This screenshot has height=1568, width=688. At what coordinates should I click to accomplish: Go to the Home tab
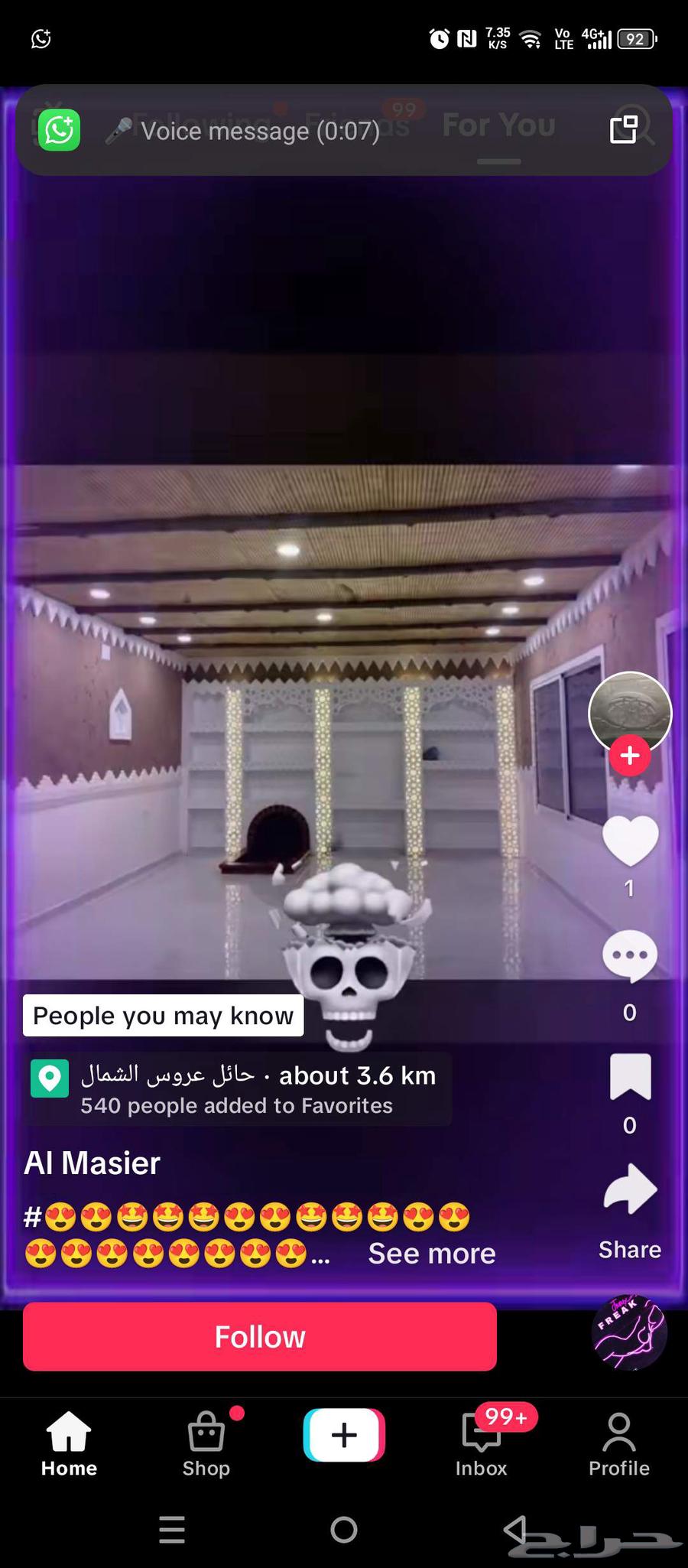point(69,1444)
